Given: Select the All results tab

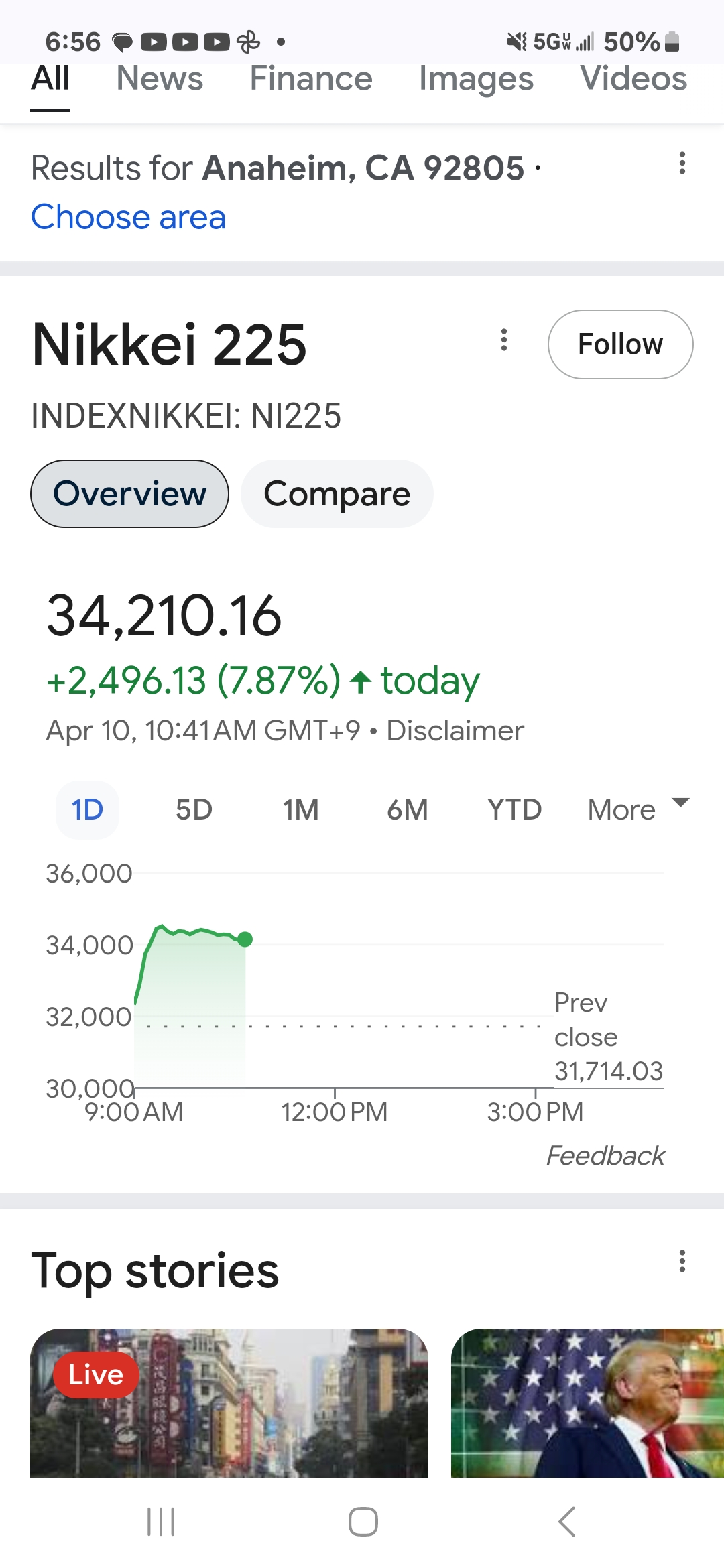Looking at the screenshot, I should coord(50,79).
